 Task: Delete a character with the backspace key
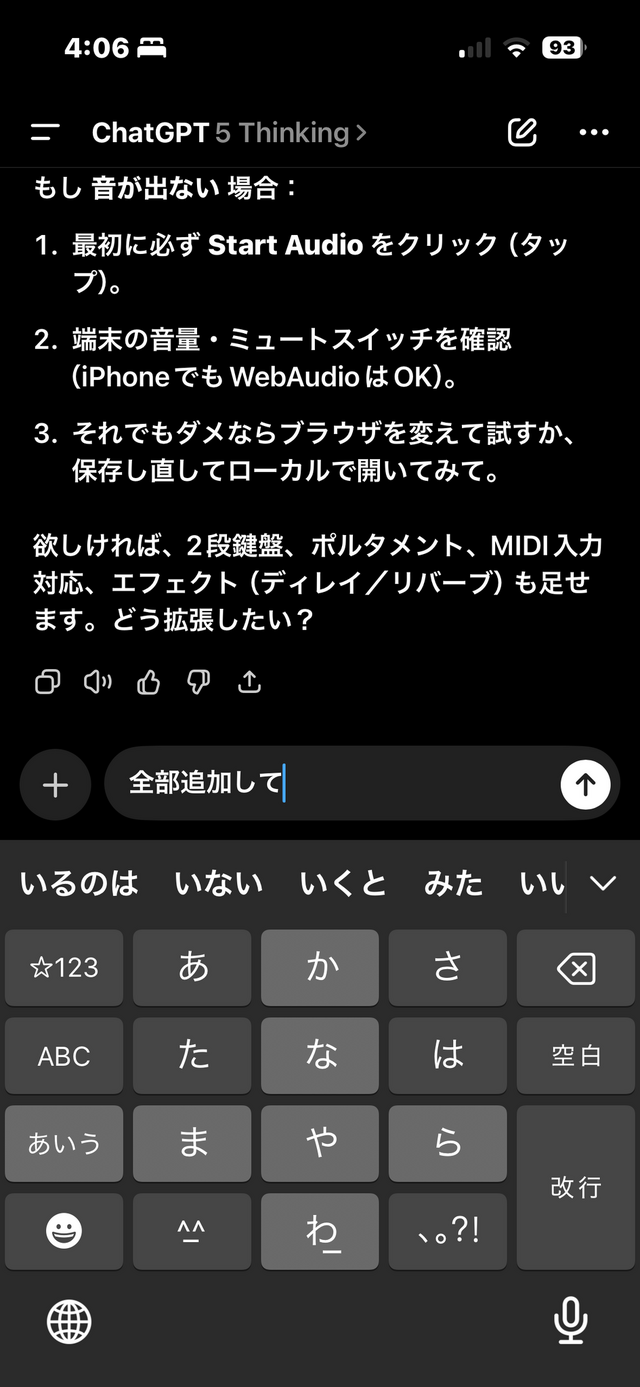[575, 967]
